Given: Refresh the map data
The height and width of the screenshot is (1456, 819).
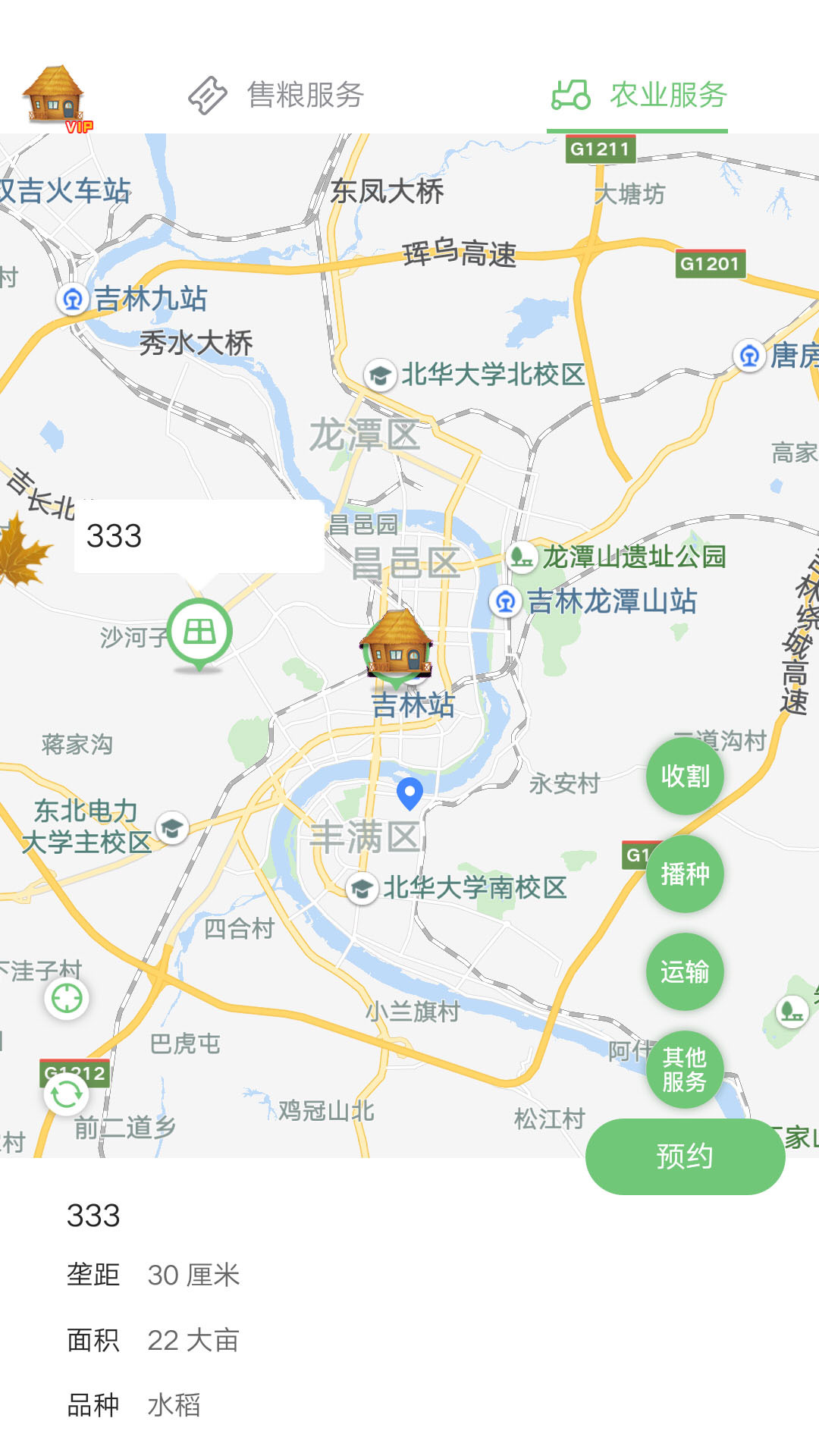Looking at the screenshot, I should pyautogui.click(x=67, y=1094).
